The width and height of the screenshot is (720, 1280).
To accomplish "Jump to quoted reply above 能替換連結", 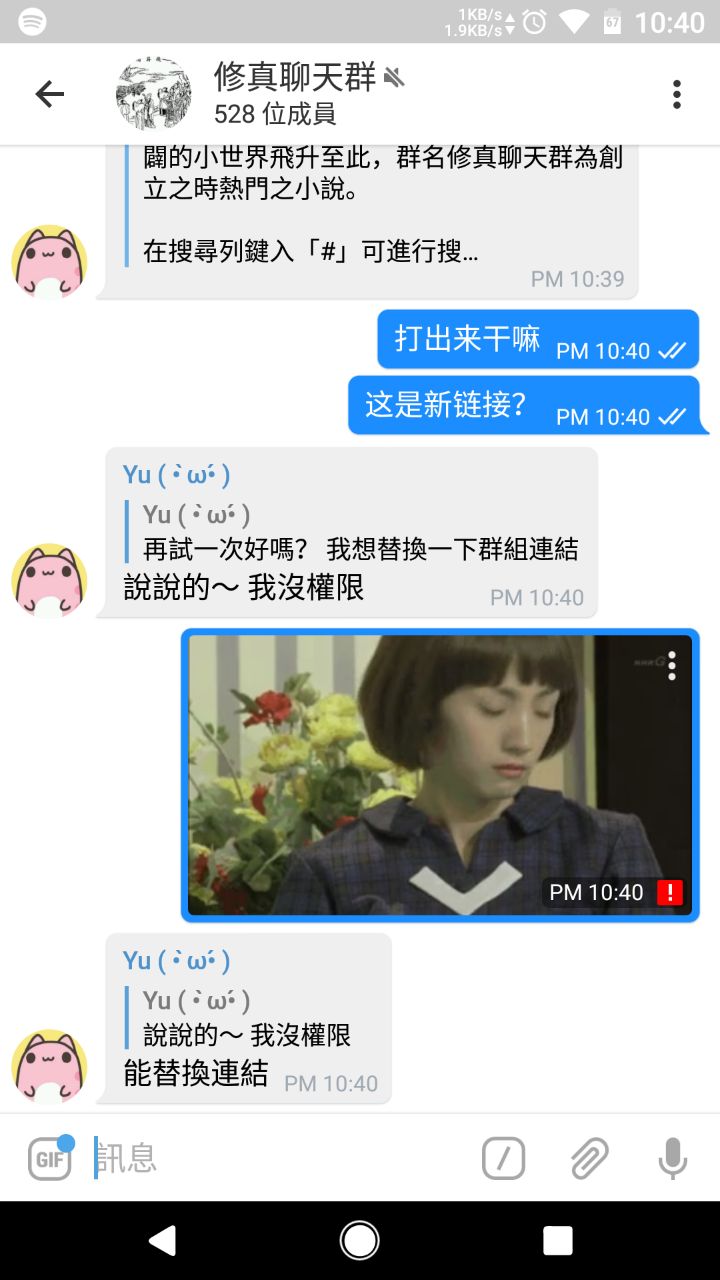I will 247,1018.
